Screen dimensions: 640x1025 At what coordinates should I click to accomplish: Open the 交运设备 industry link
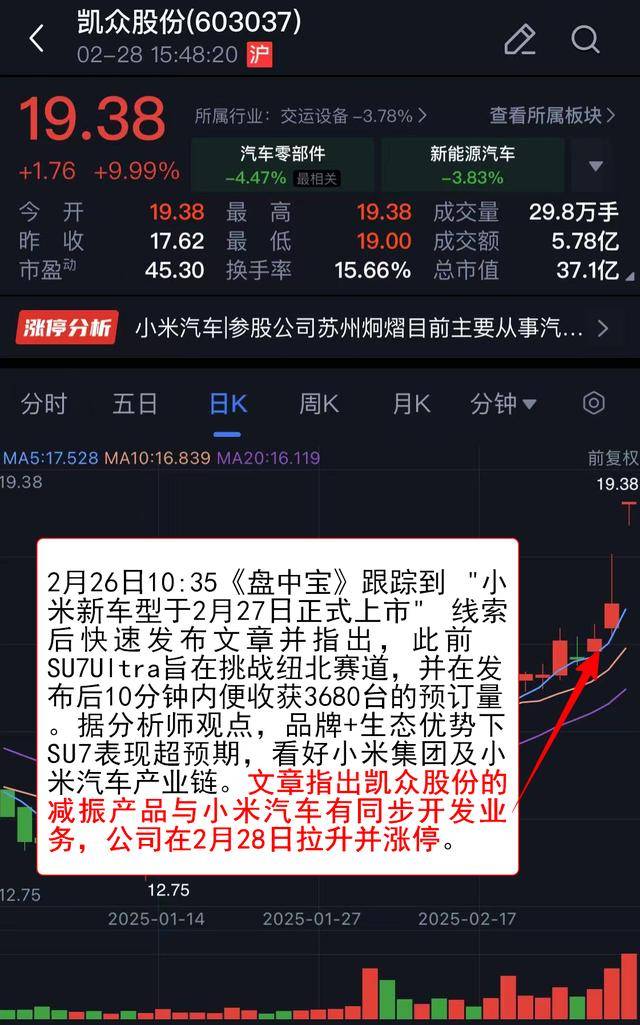310,116
